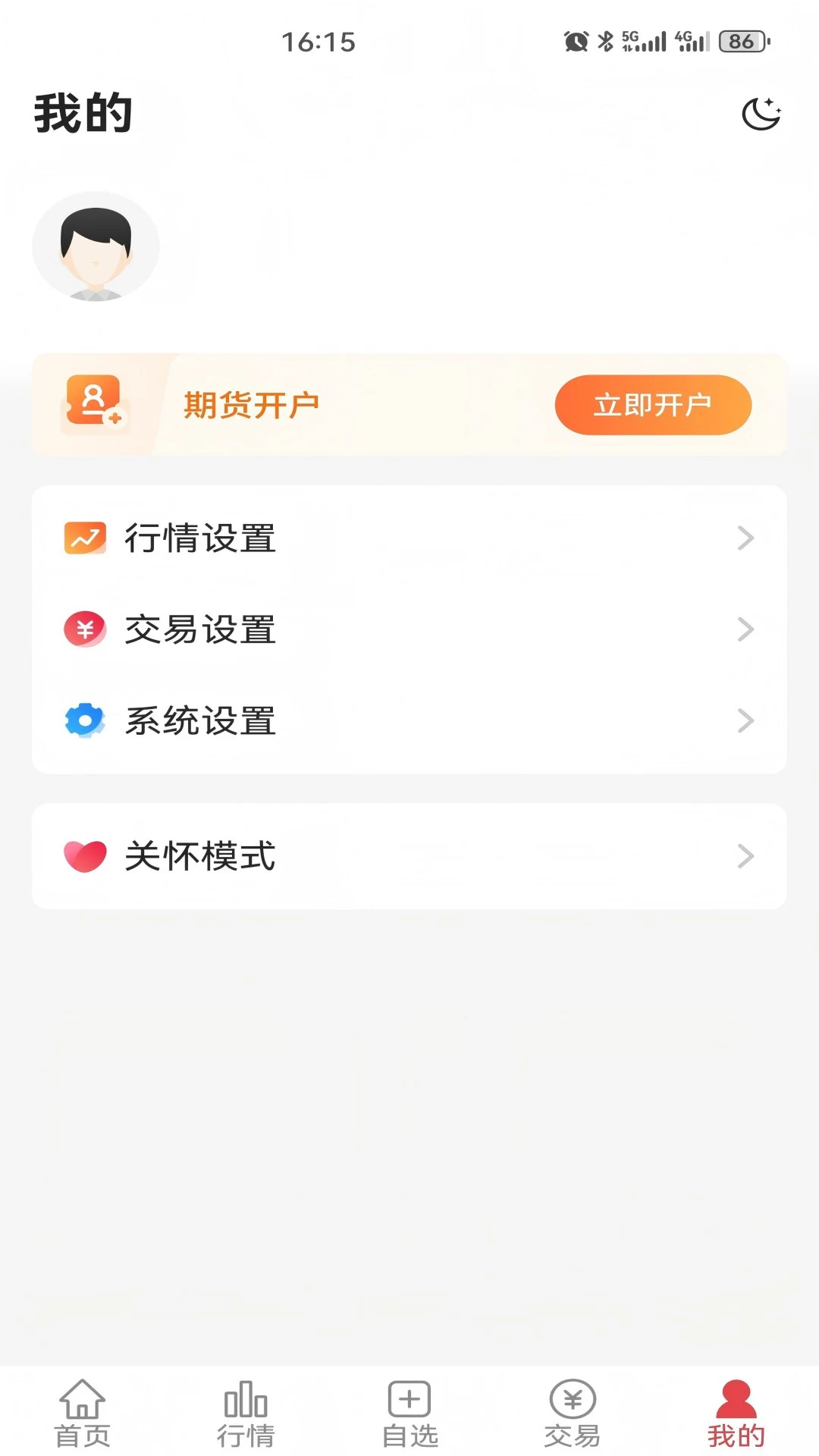
Task: Tap the 期货开户 account badge icon
Action: click(x=95, y=404)
